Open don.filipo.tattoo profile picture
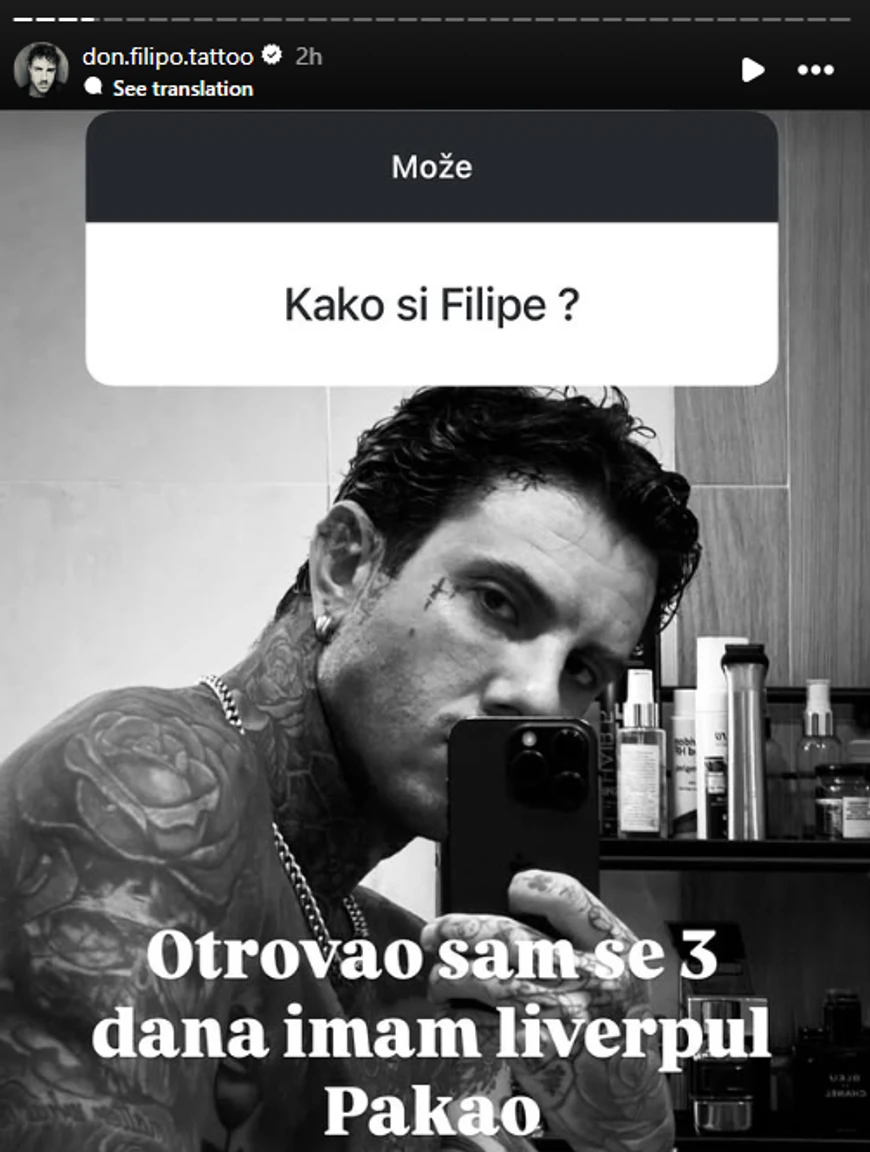 [x=41, y=70]
